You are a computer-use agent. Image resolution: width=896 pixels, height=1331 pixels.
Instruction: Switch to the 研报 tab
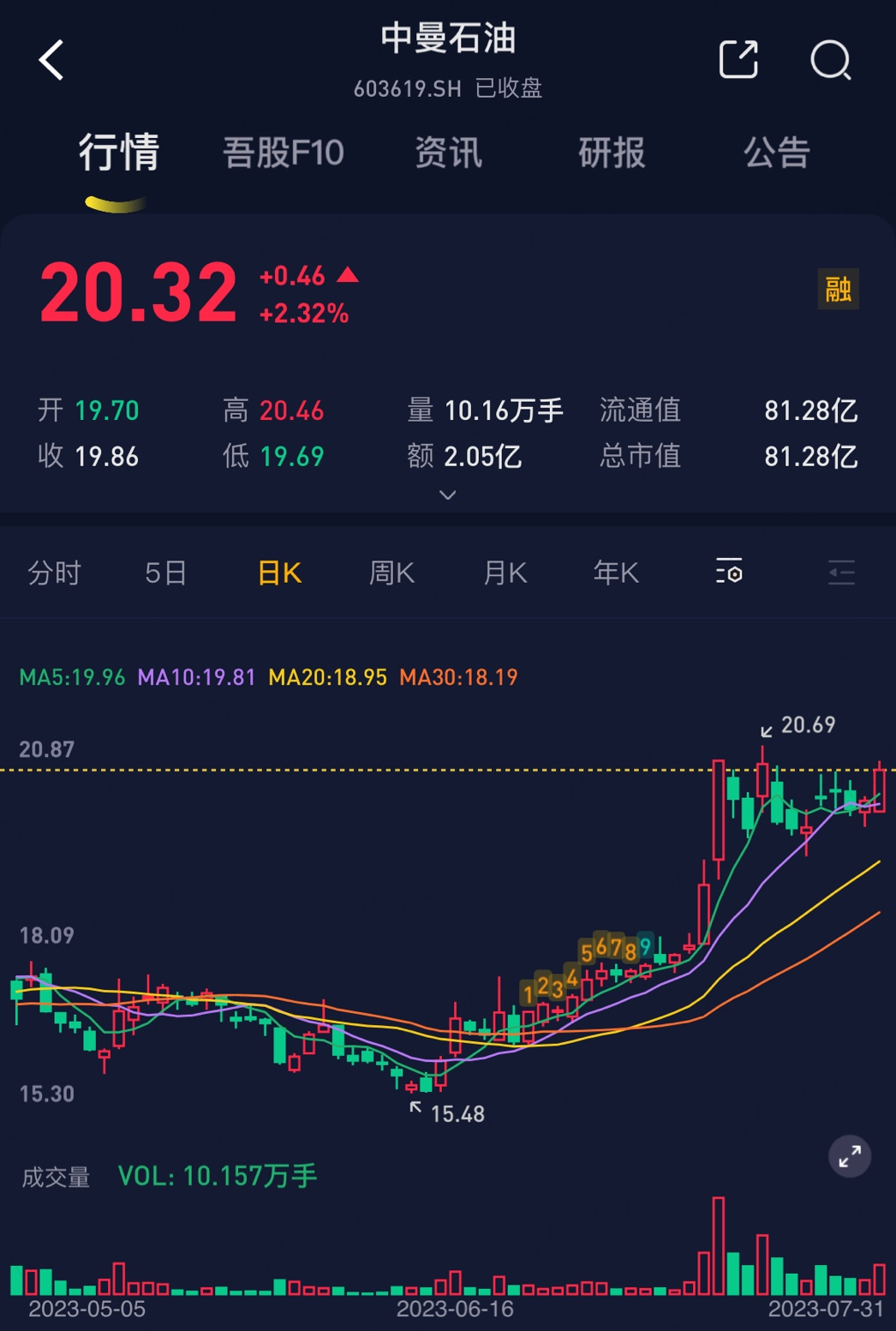click(612, 153)
